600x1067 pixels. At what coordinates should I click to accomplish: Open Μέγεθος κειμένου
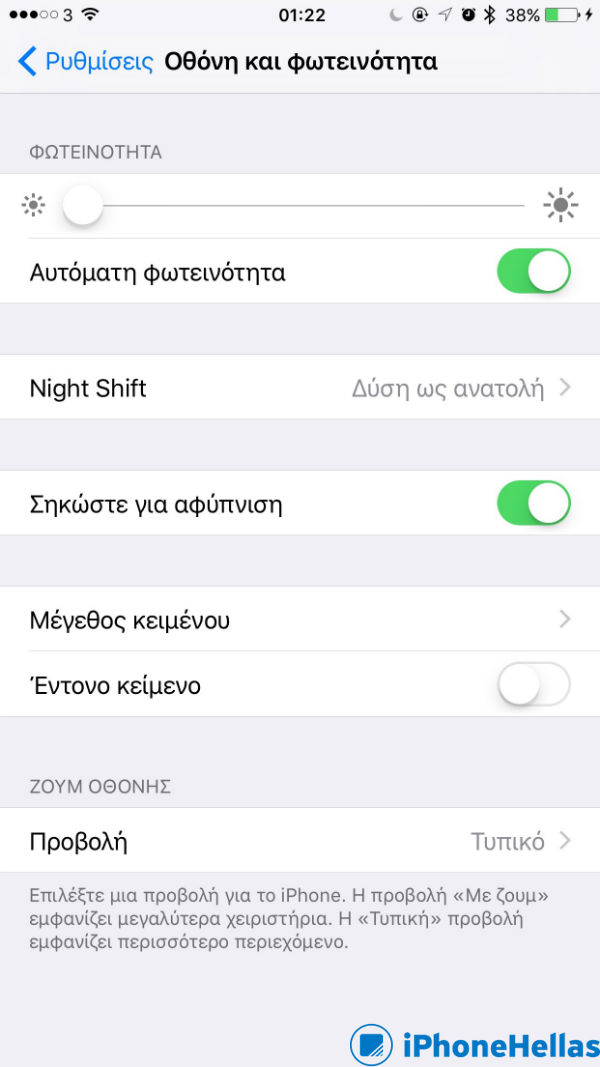coord(300,620)
